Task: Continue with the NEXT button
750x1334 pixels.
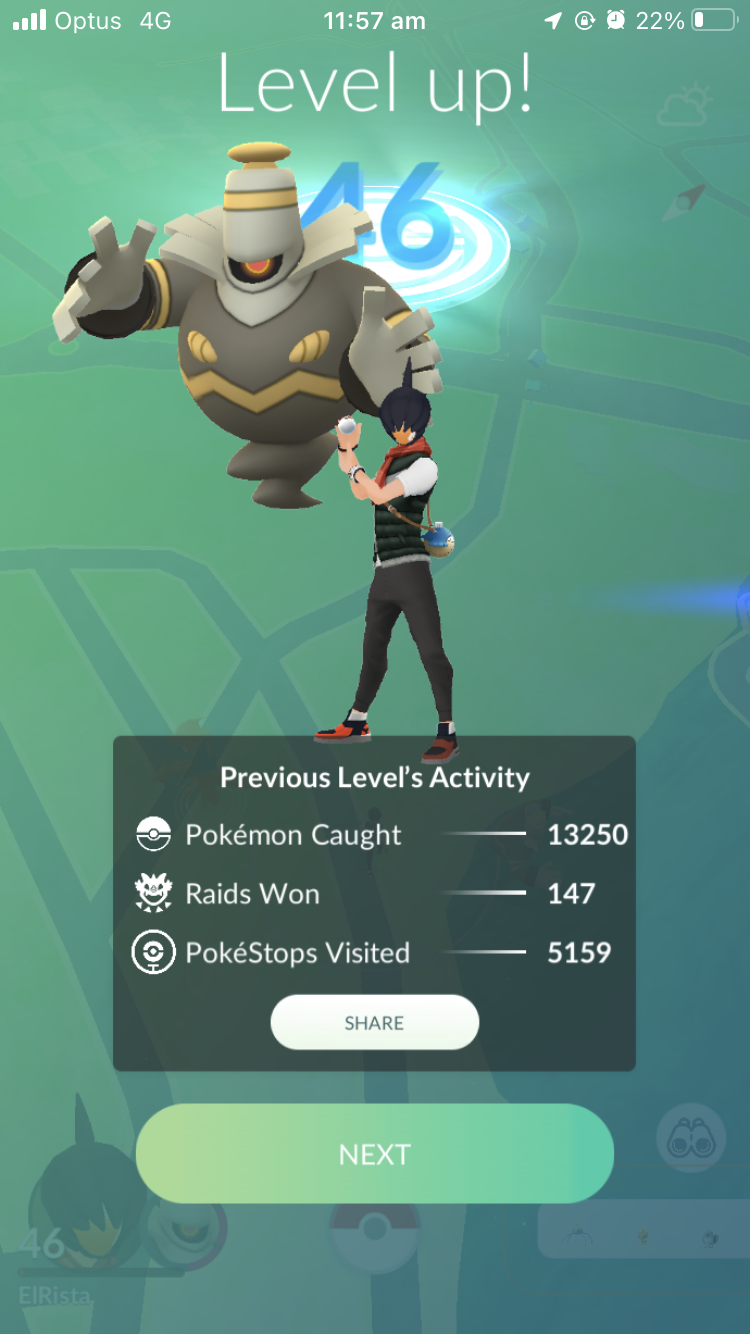Action: coord(375,1154)
